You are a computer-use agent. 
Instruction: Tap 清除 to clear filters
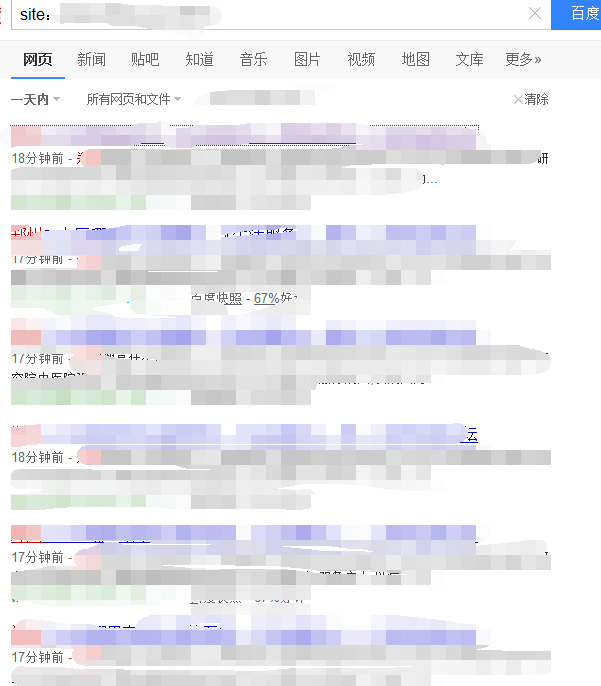point(531,99)
